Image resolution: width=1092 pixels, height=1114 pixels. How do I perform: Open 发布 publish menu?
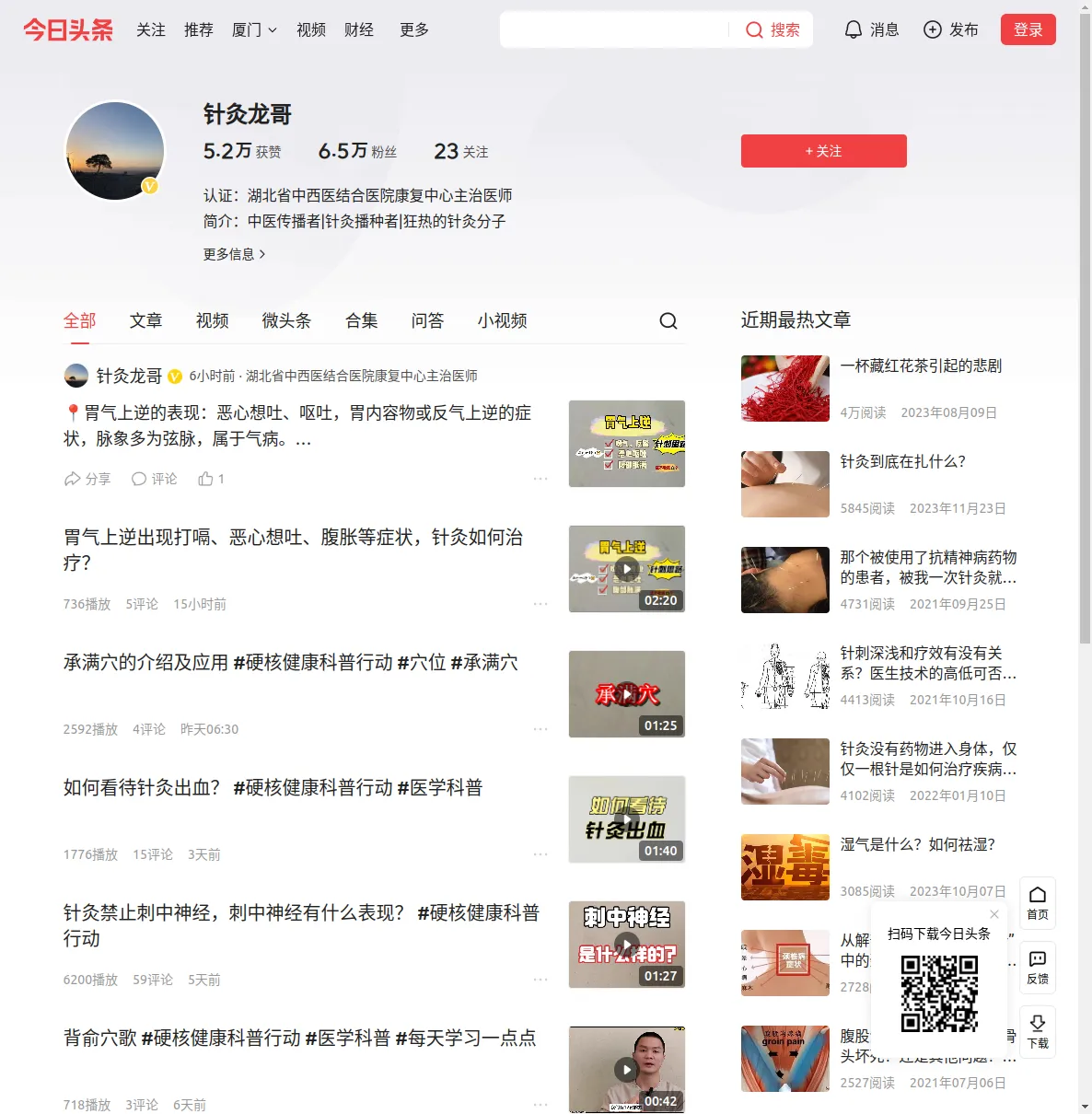tap(950, 29)
